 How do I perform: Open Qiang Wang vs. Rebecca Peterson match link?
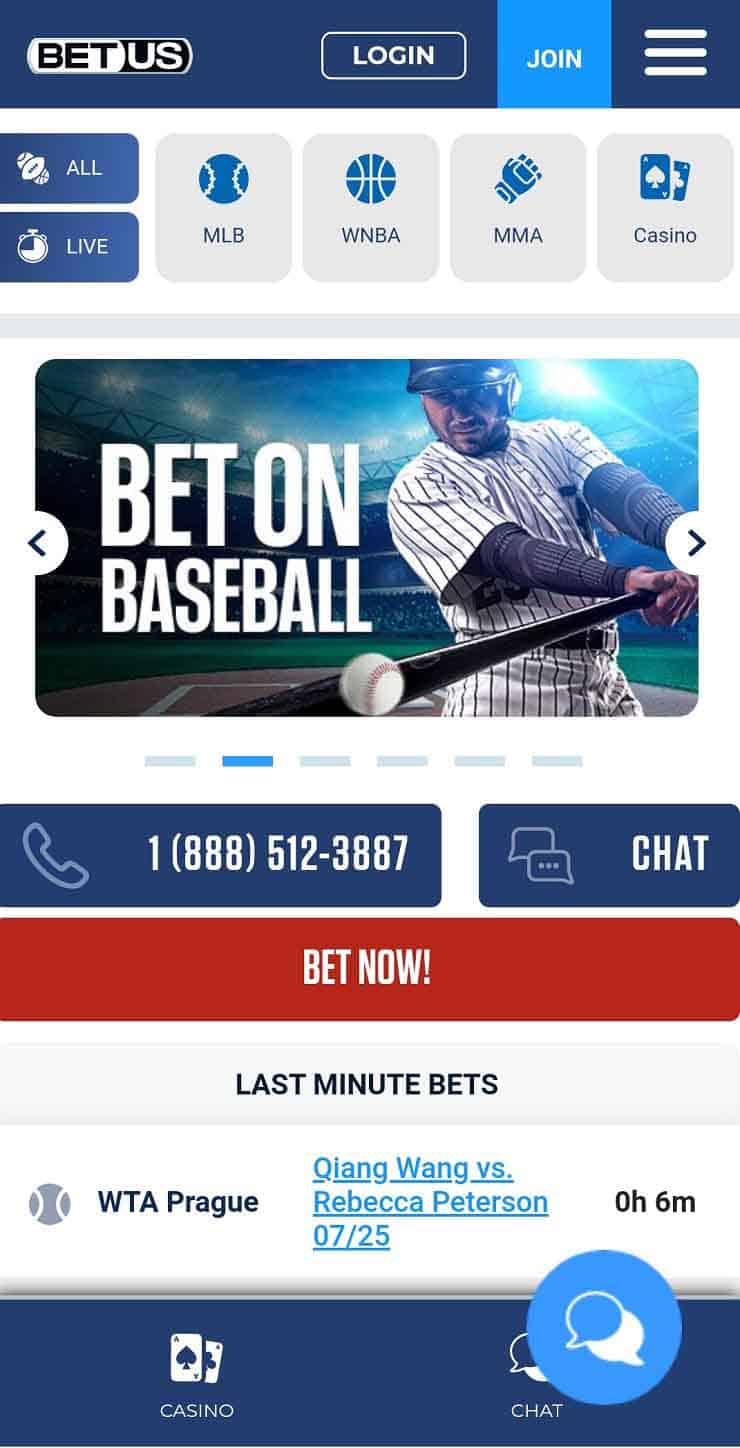point(430,1202)
